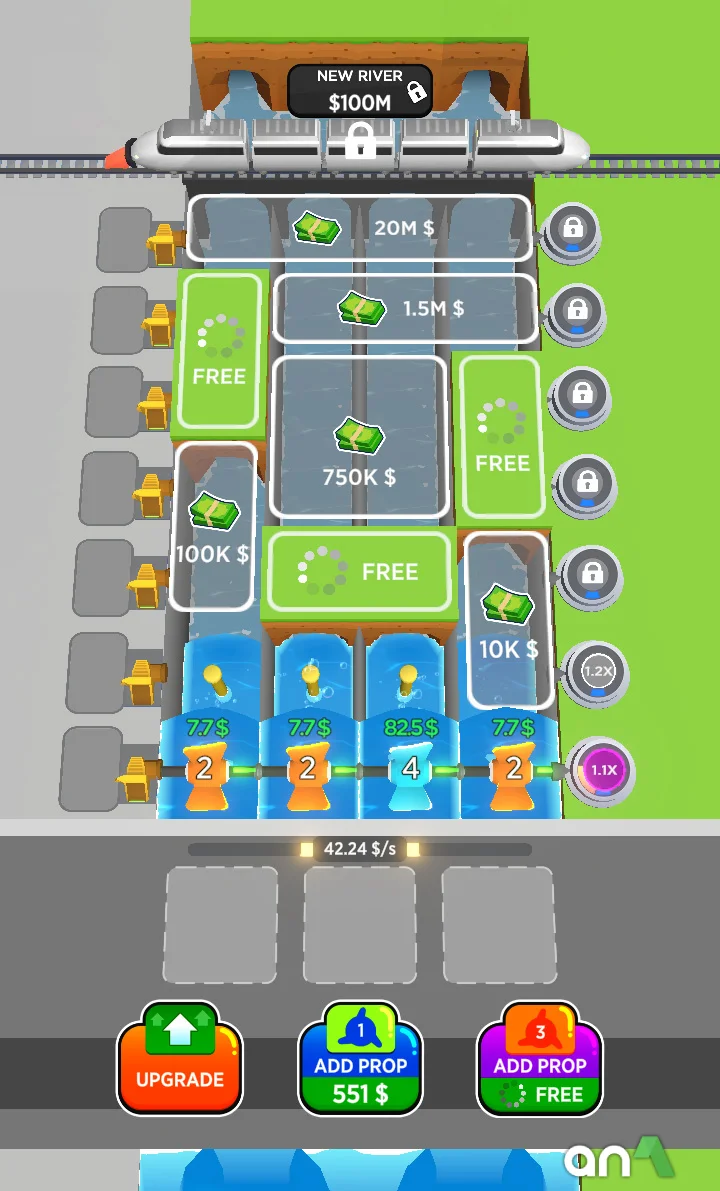This screenshot has width=720, height=1191.
Task: Unlock the NEW RIVER for $100M
Action: 360,90
